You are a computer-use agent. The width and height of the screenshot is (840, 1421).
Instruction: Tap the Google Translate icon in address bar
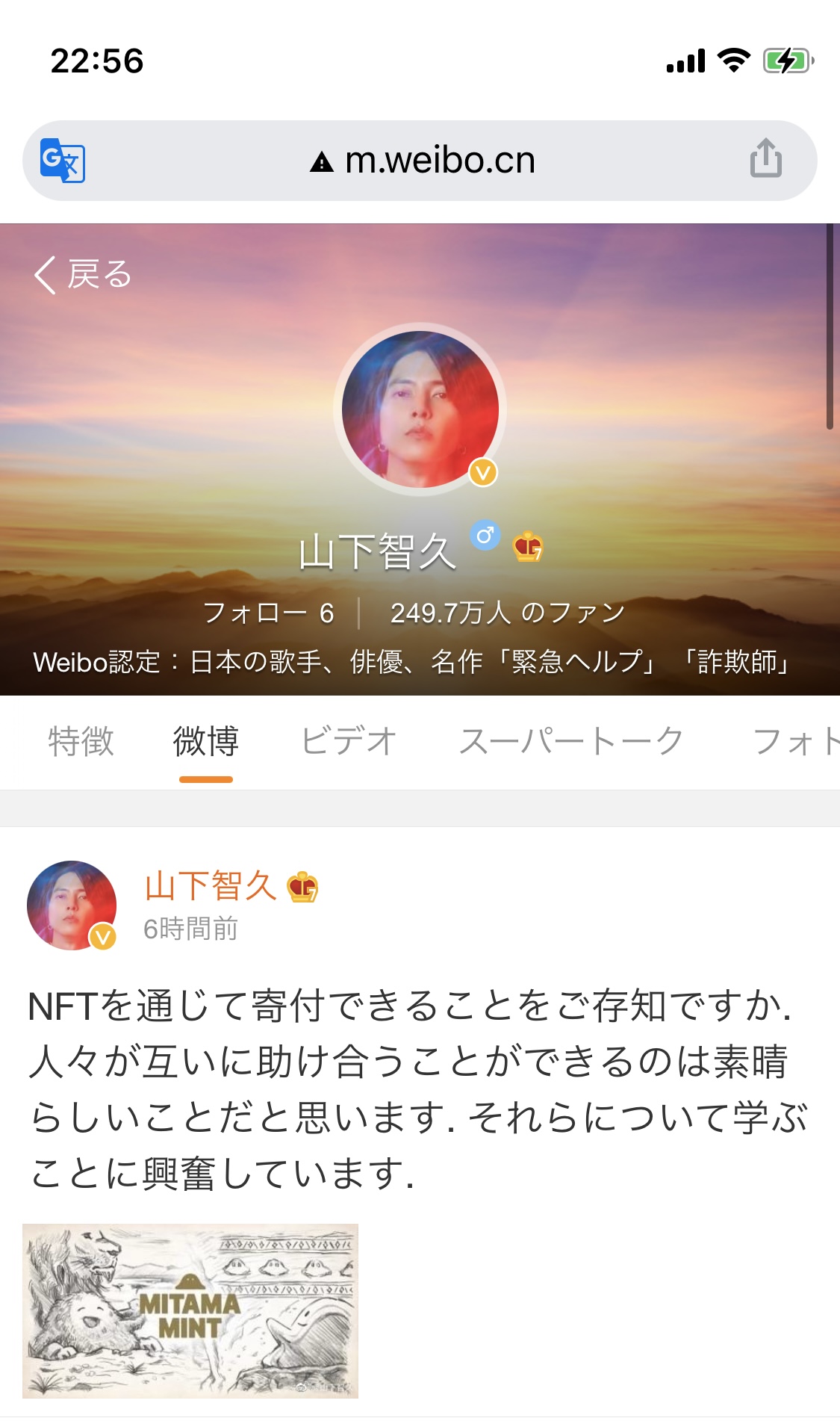[63, 161]
